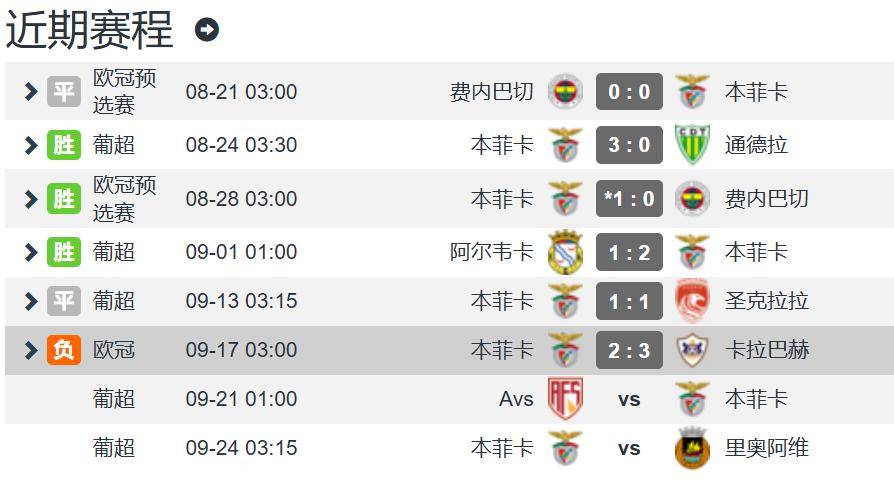Expand the 09-01 阿尔韦卡 vs 本菲卡 row
The width and height of the screenshot is (894, 487).
(x=31, y=252)
